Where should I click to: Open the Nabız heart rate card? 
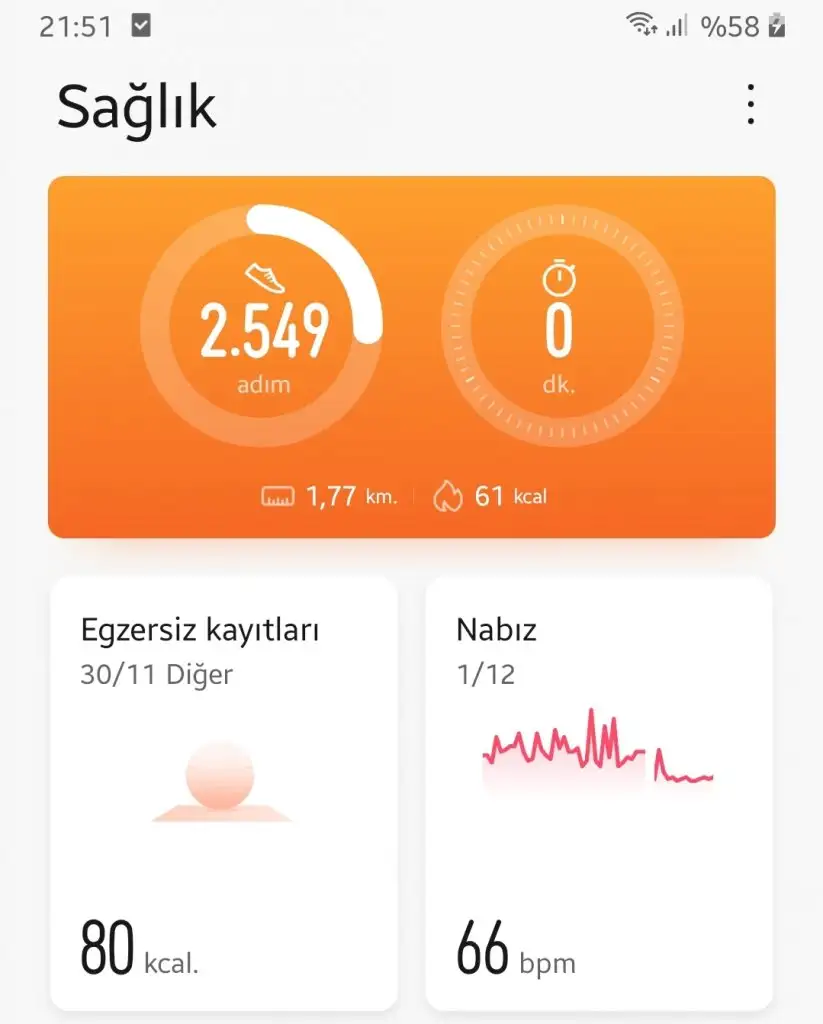(496, 630)
